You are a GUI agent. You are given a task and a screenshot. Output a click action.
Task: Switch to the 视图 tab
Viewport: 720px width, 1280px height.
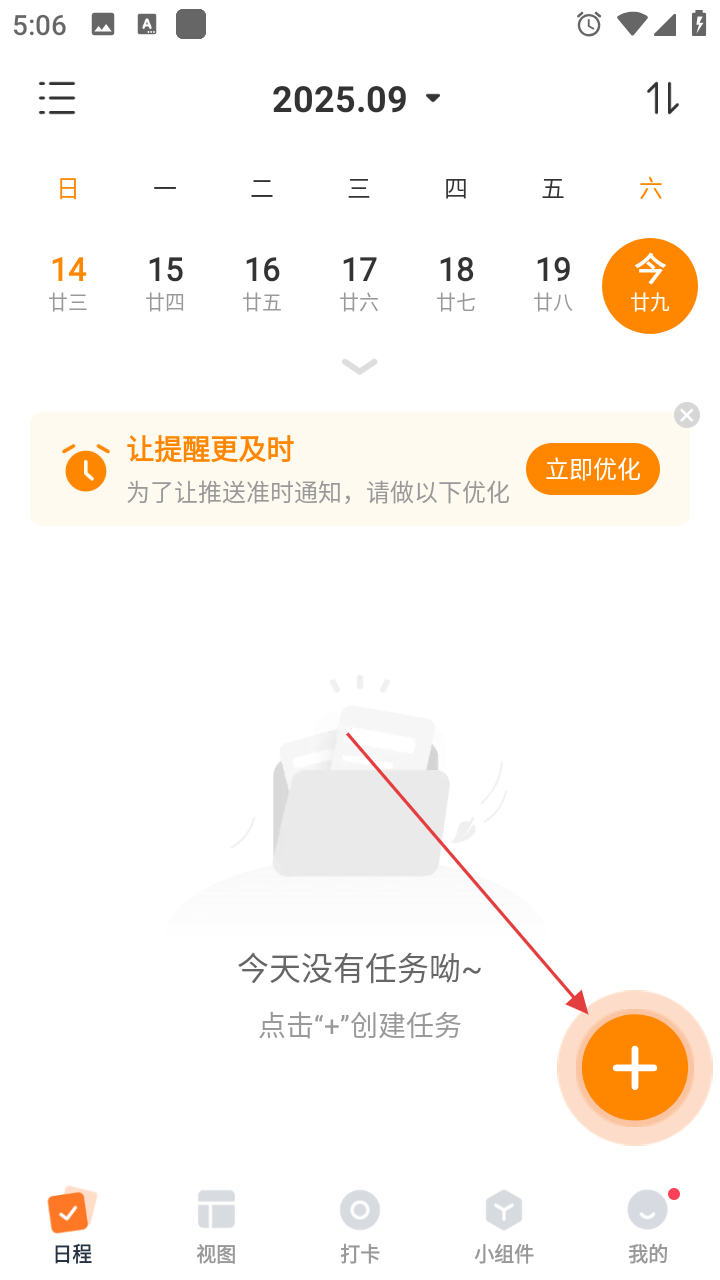[216, 1226]
